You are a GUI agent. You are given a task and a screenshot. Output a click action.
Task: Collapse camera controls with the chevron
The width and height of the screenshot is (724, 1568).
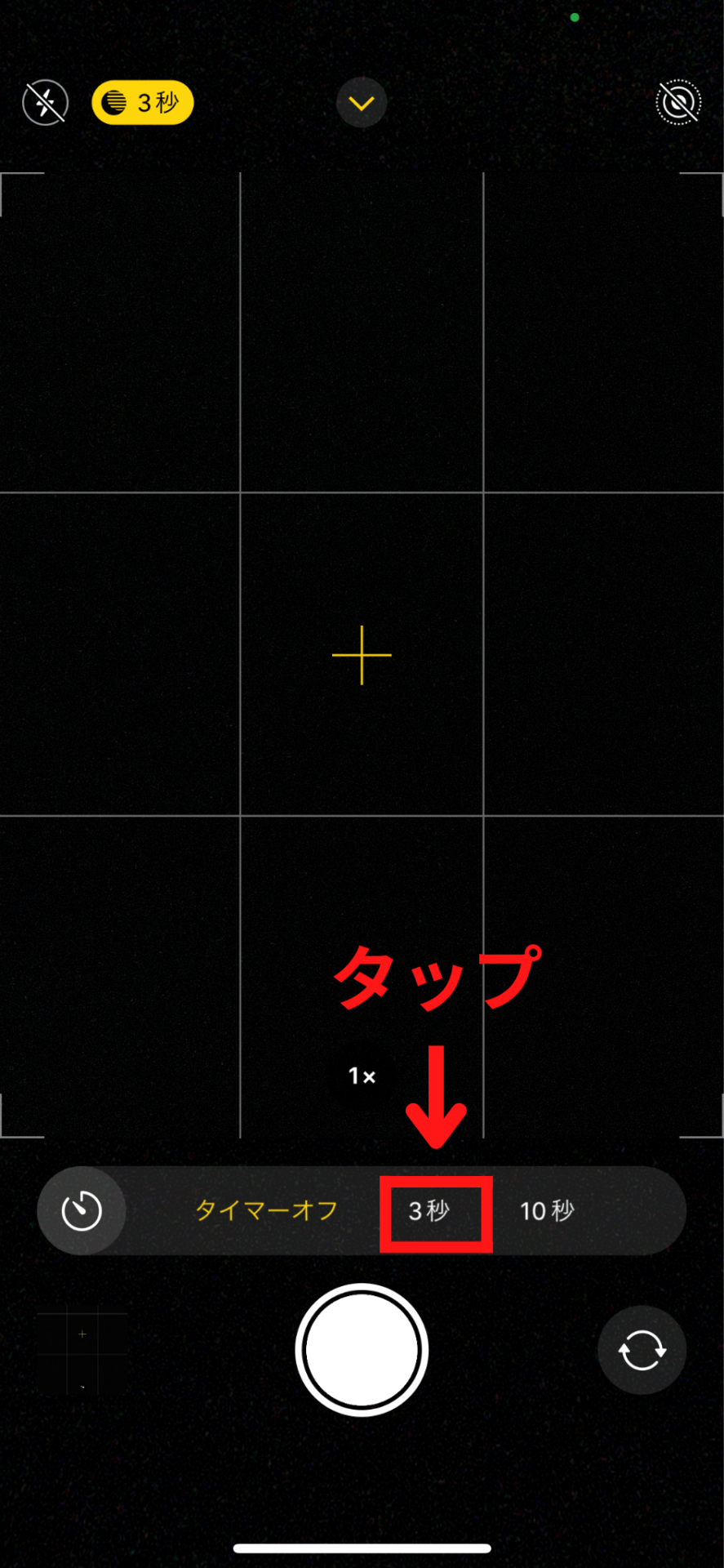pos(362,103)
